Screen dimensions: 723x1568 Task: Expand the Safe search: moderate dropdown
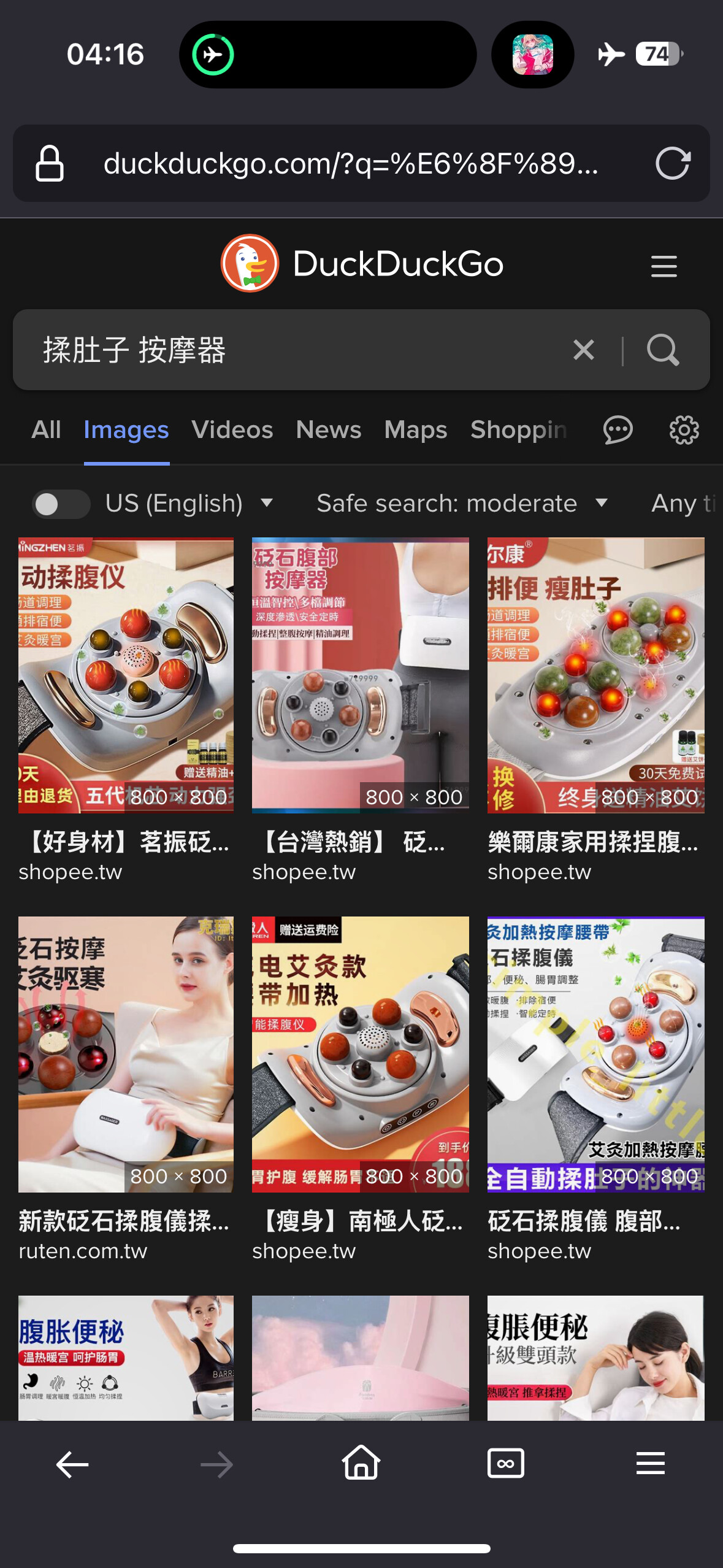click(462, 504)
